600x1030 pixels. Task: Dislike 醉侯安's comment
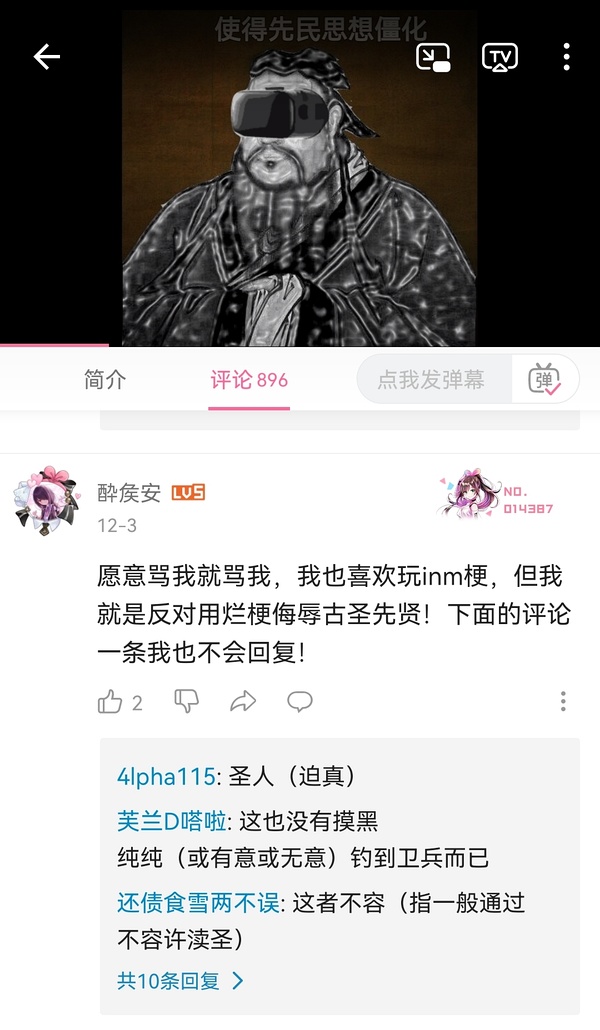click(x=187, y=702)
